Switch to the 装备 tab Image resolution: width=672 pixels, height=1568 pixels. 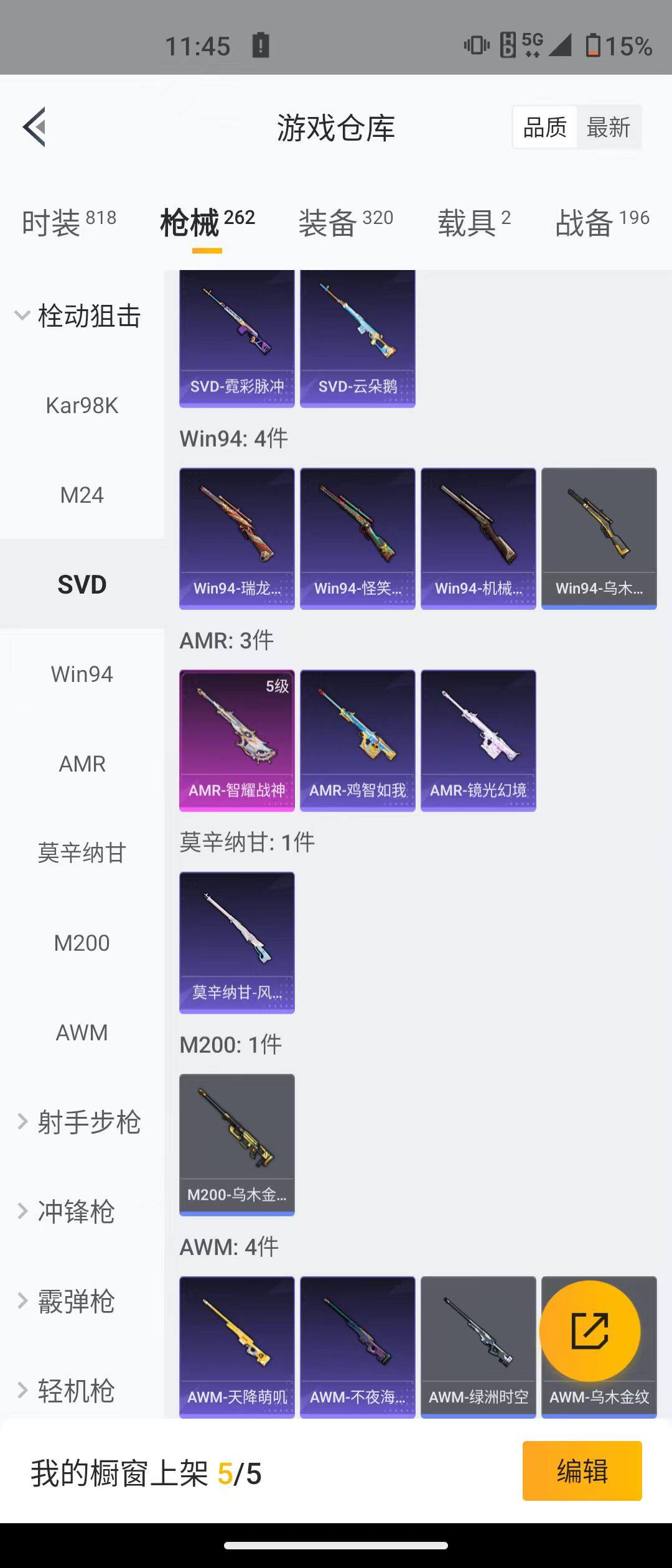coord(345,223)
